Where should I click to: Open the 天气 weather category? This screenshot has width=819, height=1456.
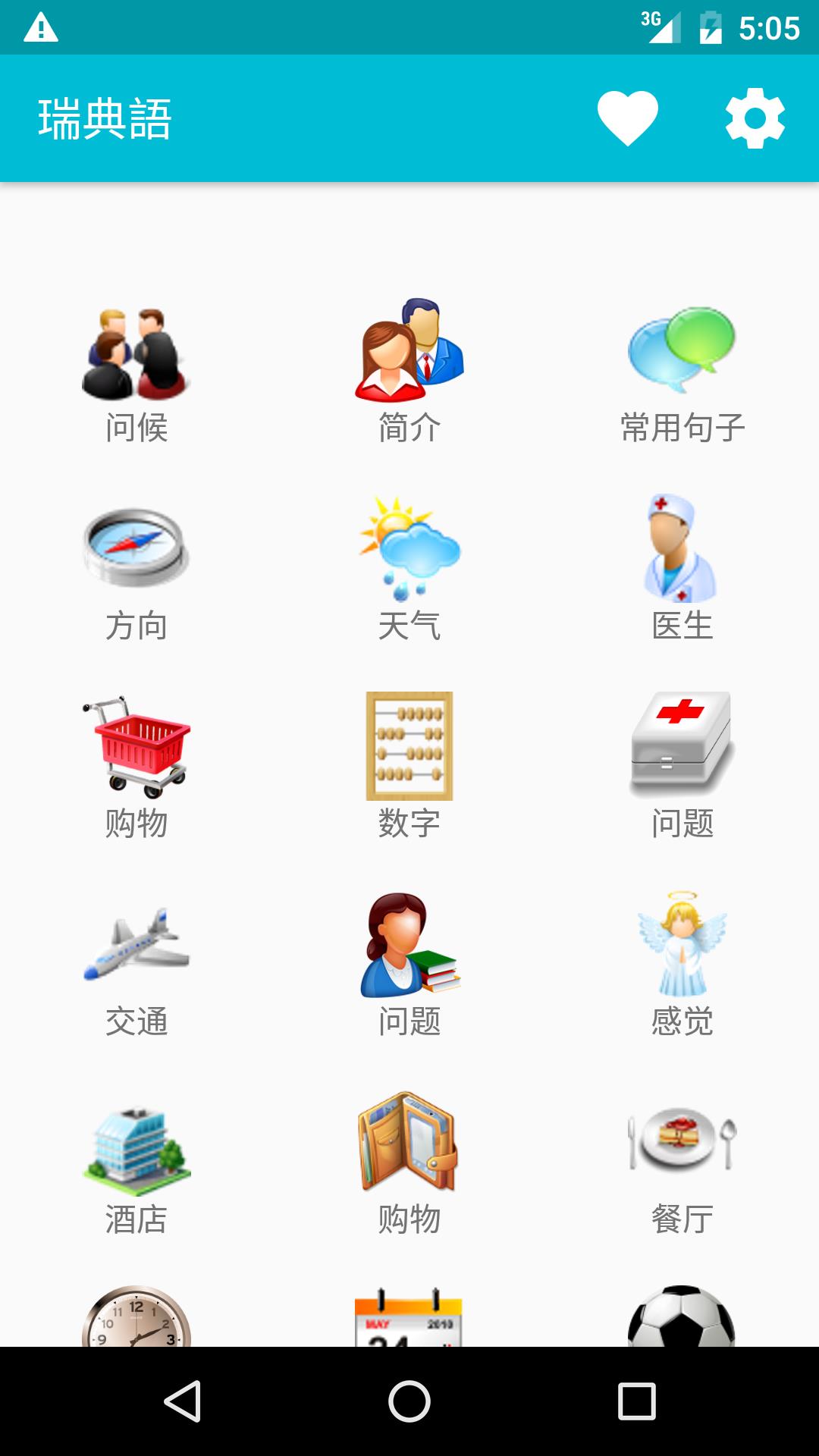(x=409, y=570)
